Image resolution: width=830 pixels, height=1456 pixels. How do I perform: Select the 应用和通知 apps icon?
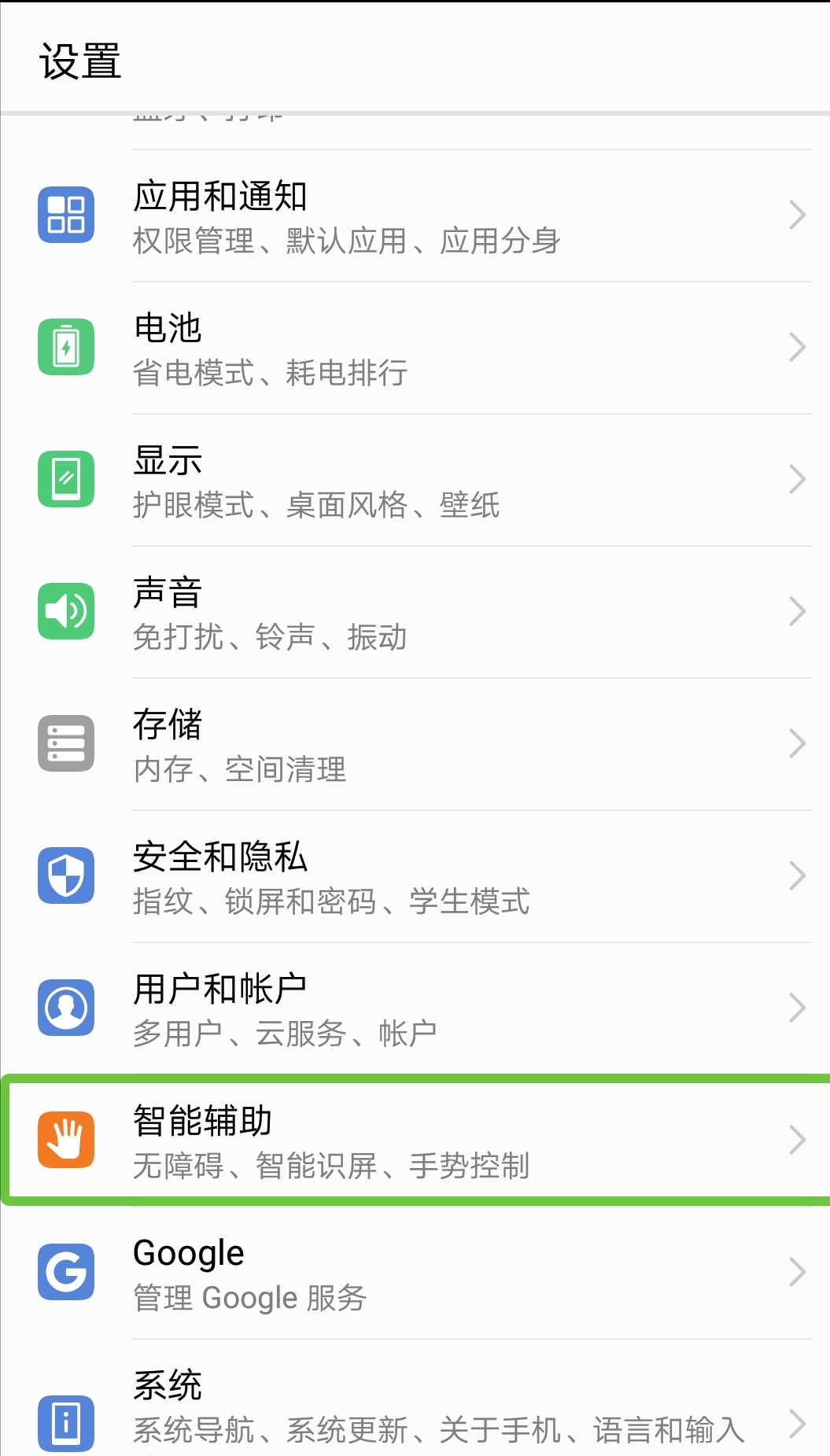(x=66, y=214)
